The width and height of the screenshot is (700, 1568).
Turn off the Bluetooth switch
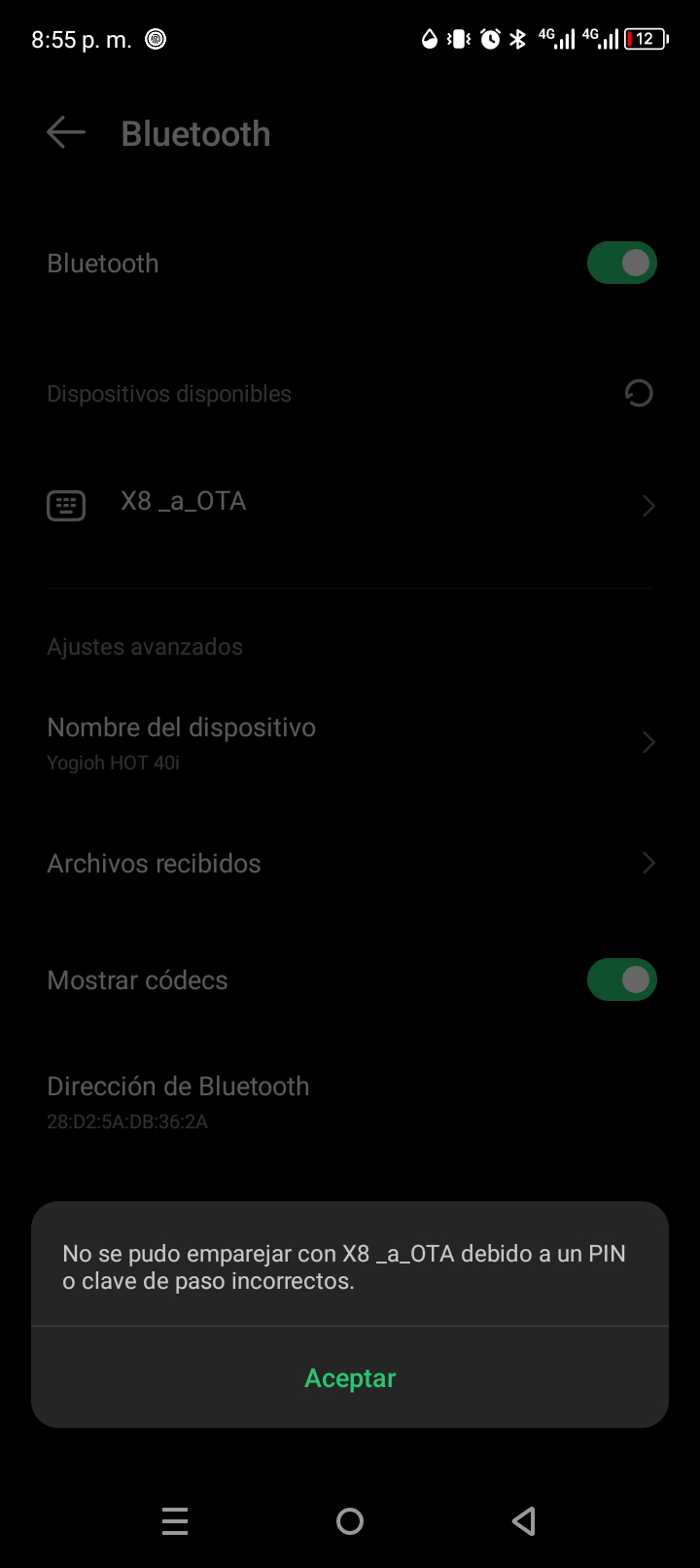point(621,264)
